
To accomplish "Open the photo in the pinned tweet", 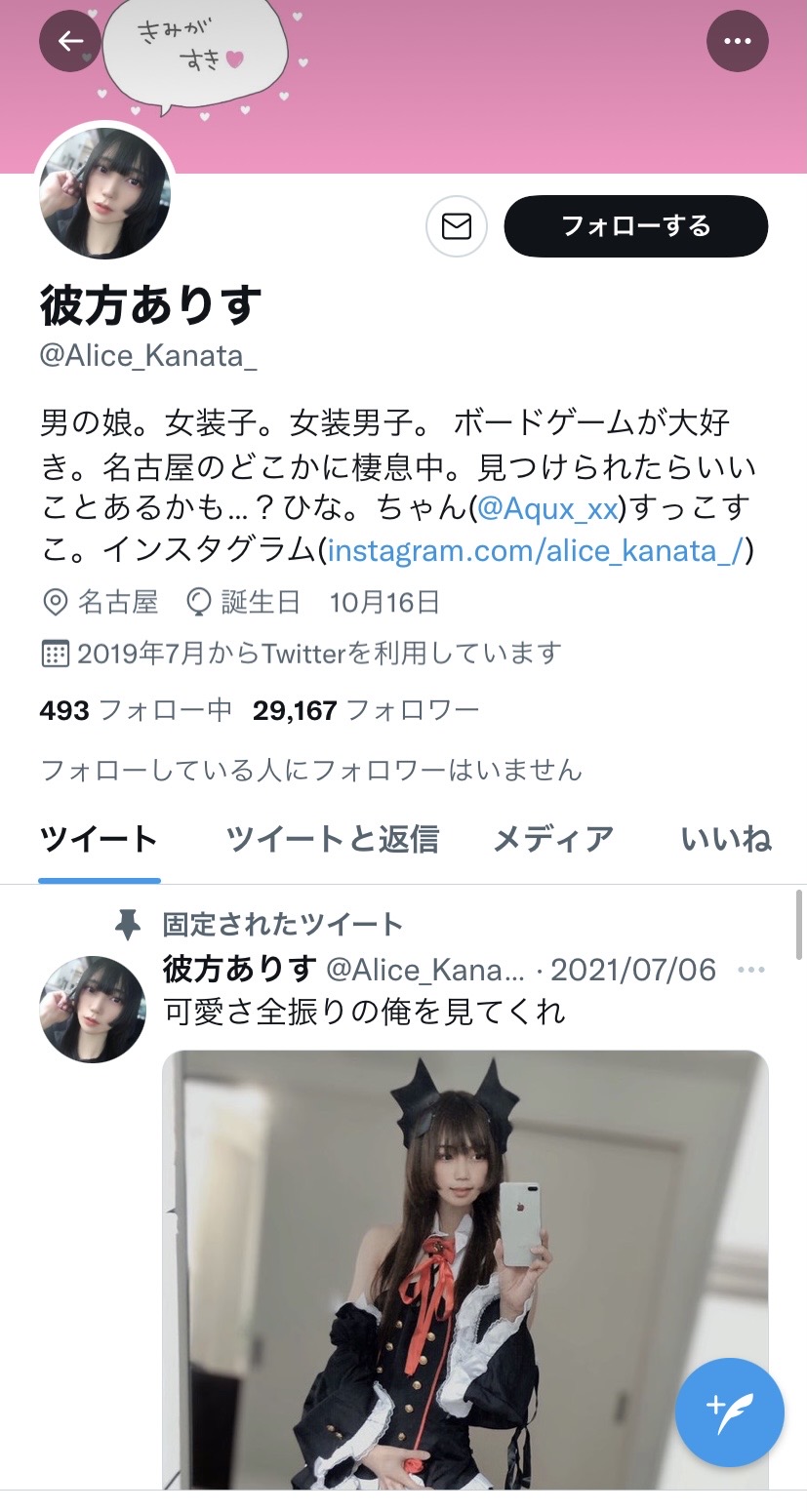I will coord(465,1269).
